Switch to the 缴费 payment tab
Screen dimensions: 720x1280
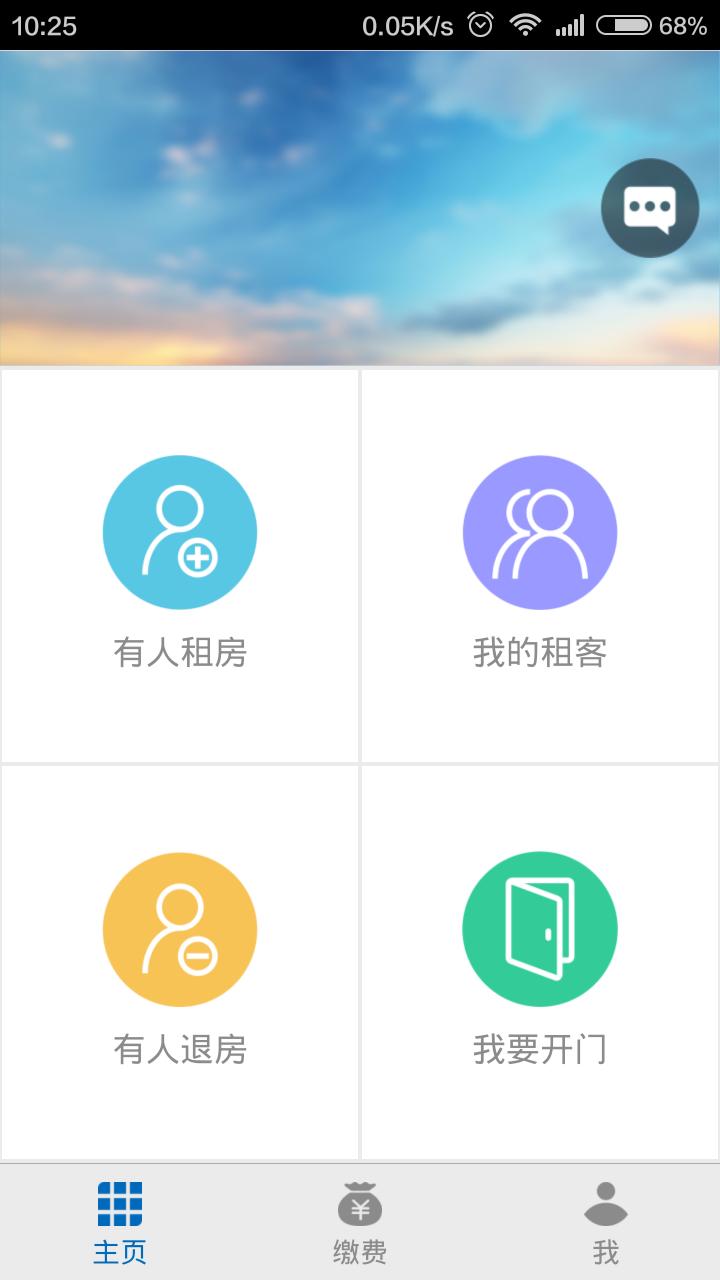coord(360,1220)
